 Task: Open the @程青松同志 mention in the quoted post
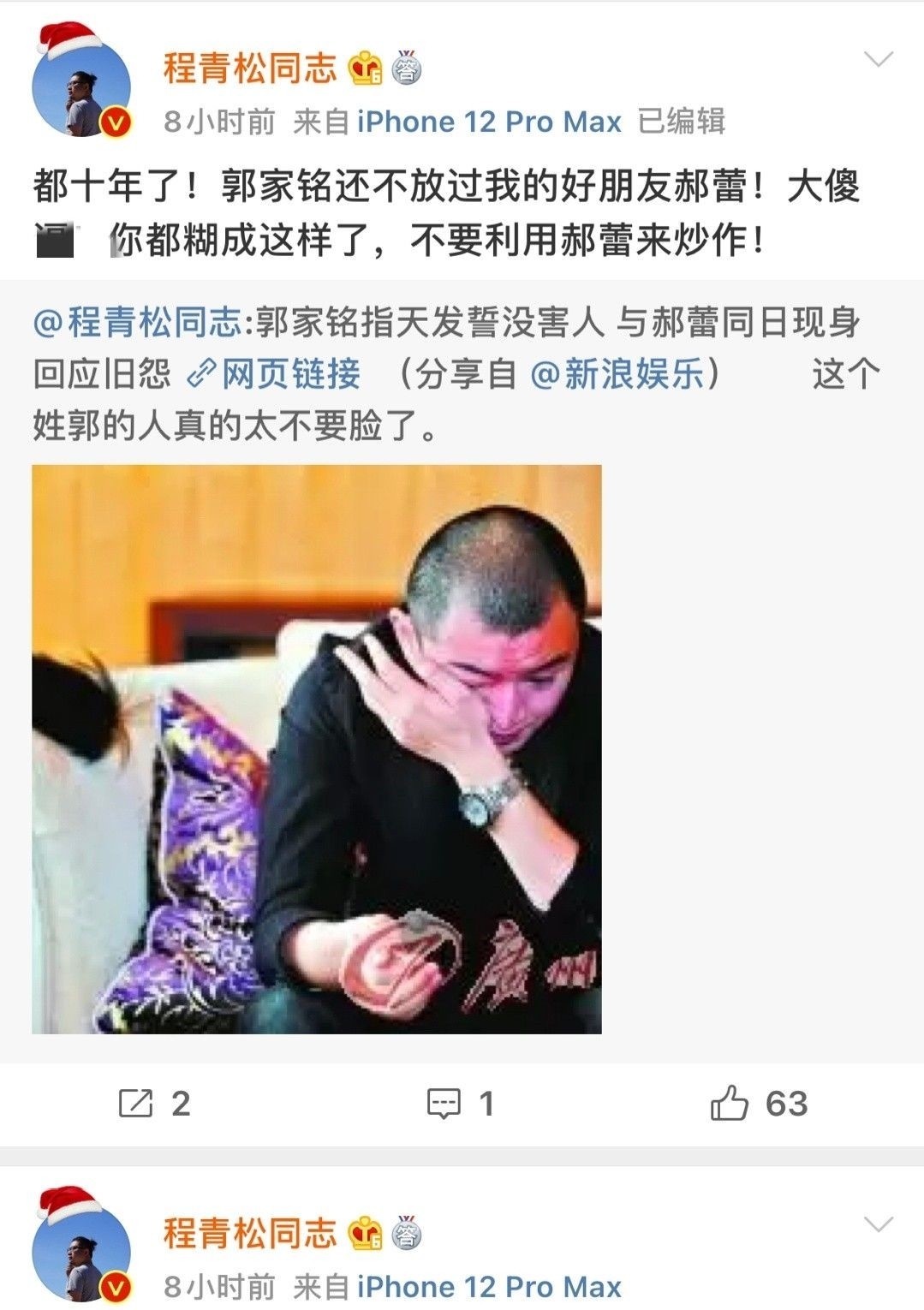137,323
